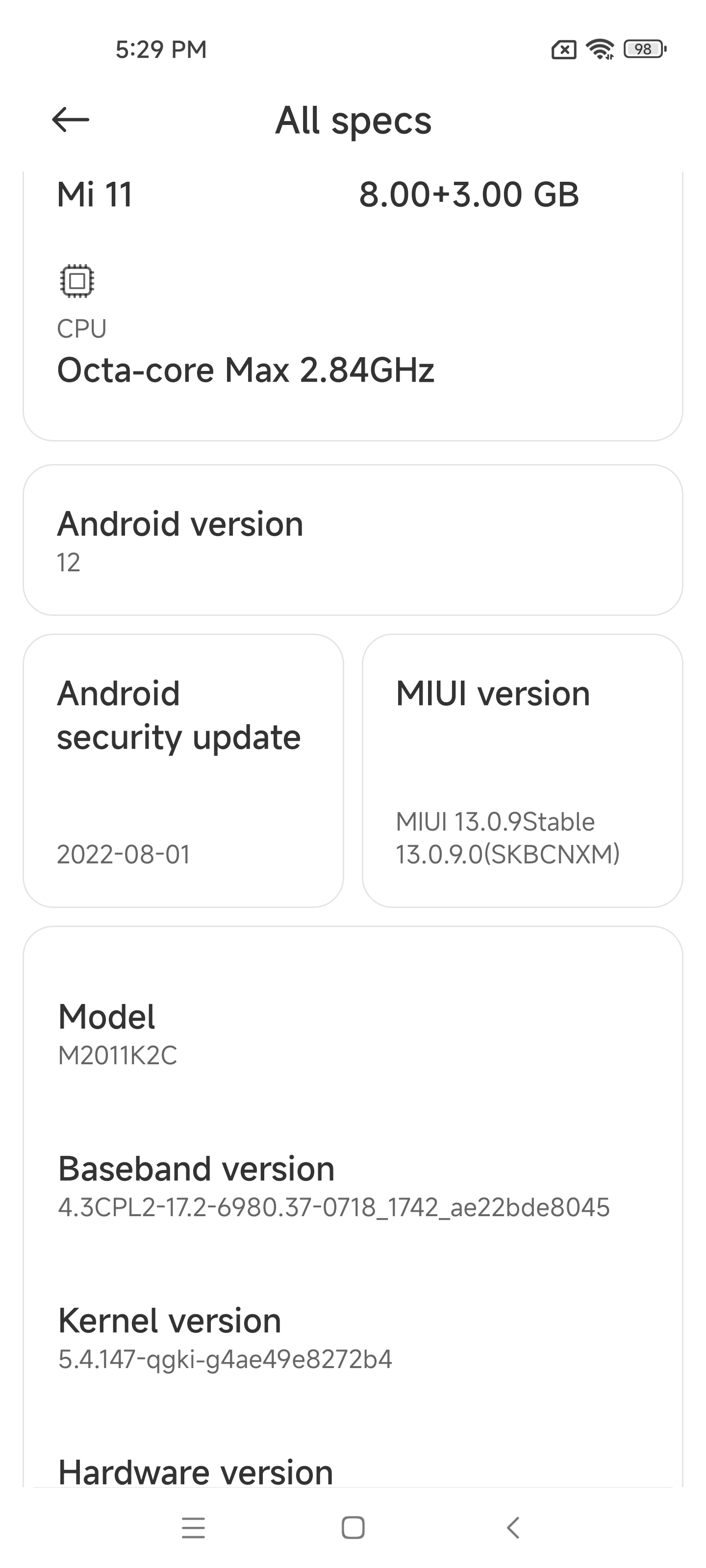Open the Android security update card
706x1568 pixels.
point(183,771)
